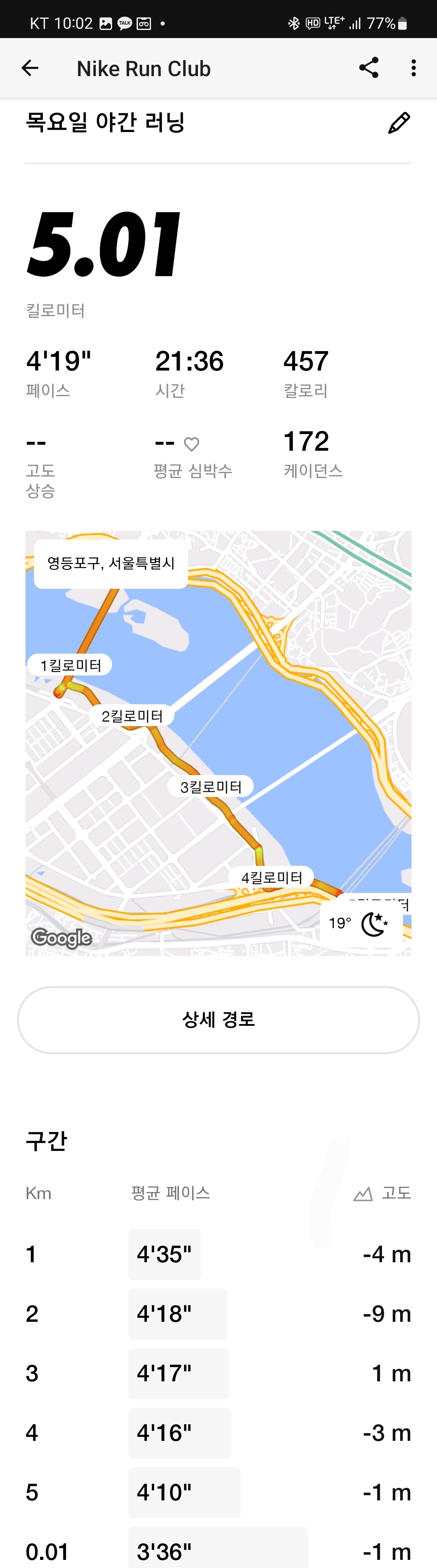Open the 상세 경로 route details
Image resolution: width=437 pixels, height=1568 pixels.
tap(218, 1020)
